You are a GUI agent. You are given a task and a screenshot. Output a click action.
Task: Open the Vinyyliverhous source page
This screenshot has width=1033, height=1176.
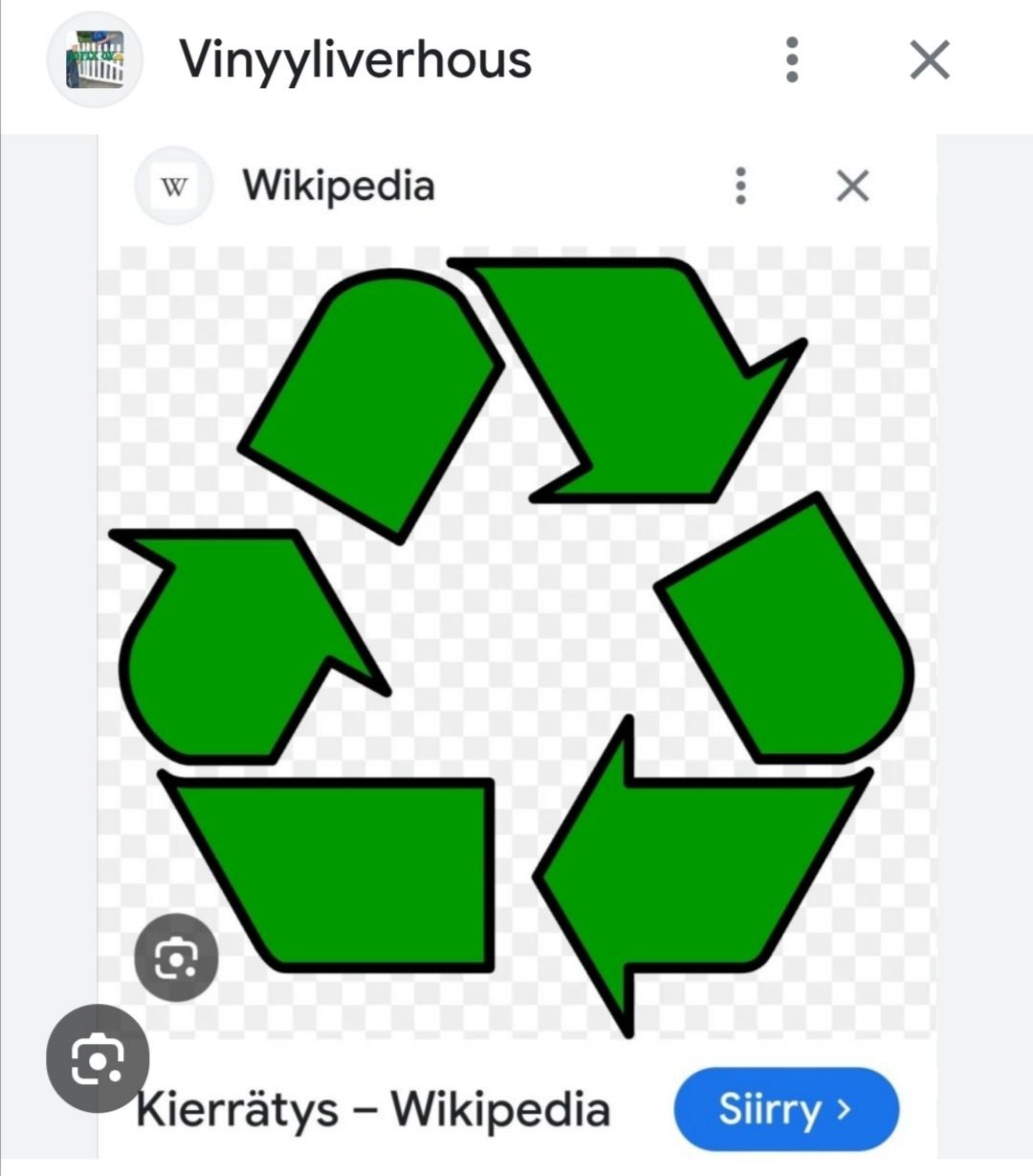tap(355, 59)
